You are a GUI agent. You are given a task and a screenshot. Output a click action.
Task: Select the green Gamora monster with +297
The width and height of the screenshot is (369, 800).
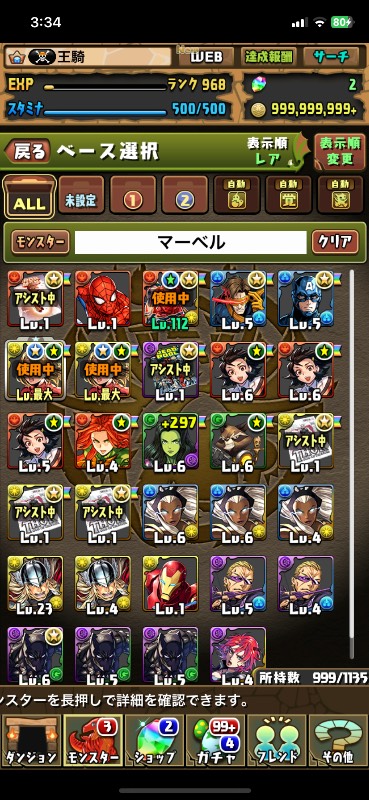(x=170, y=442)
